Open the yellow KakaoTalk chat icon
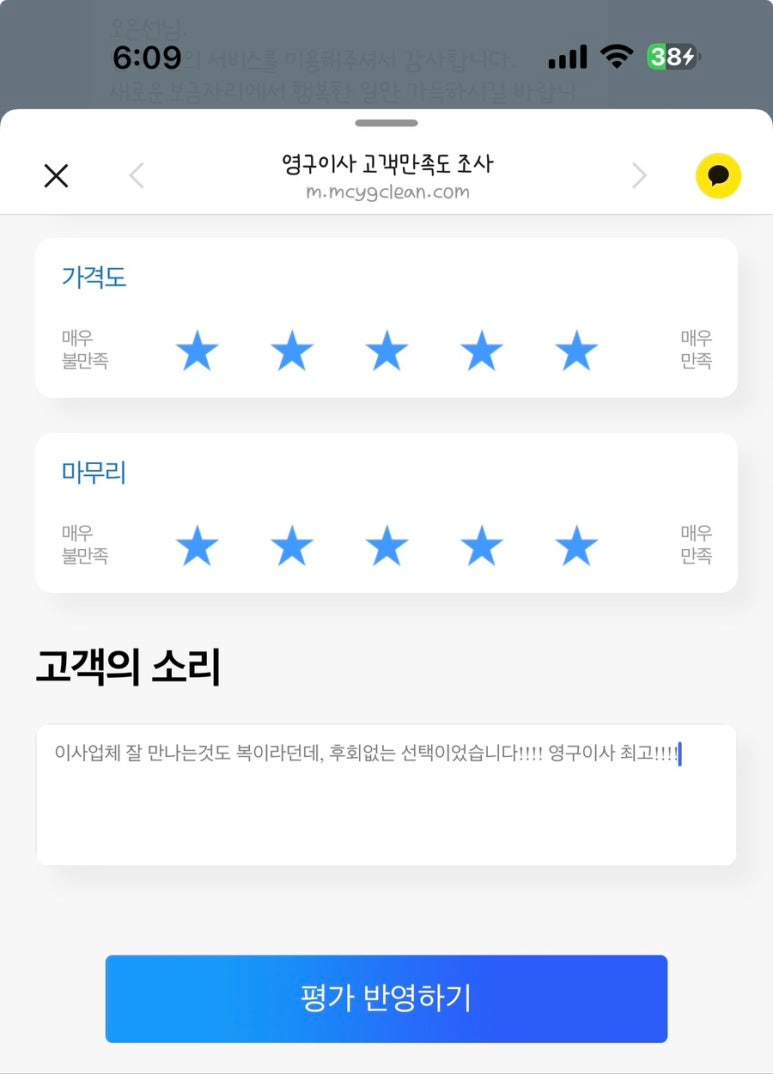This screenshot has height=1074, width=773. 718,176
